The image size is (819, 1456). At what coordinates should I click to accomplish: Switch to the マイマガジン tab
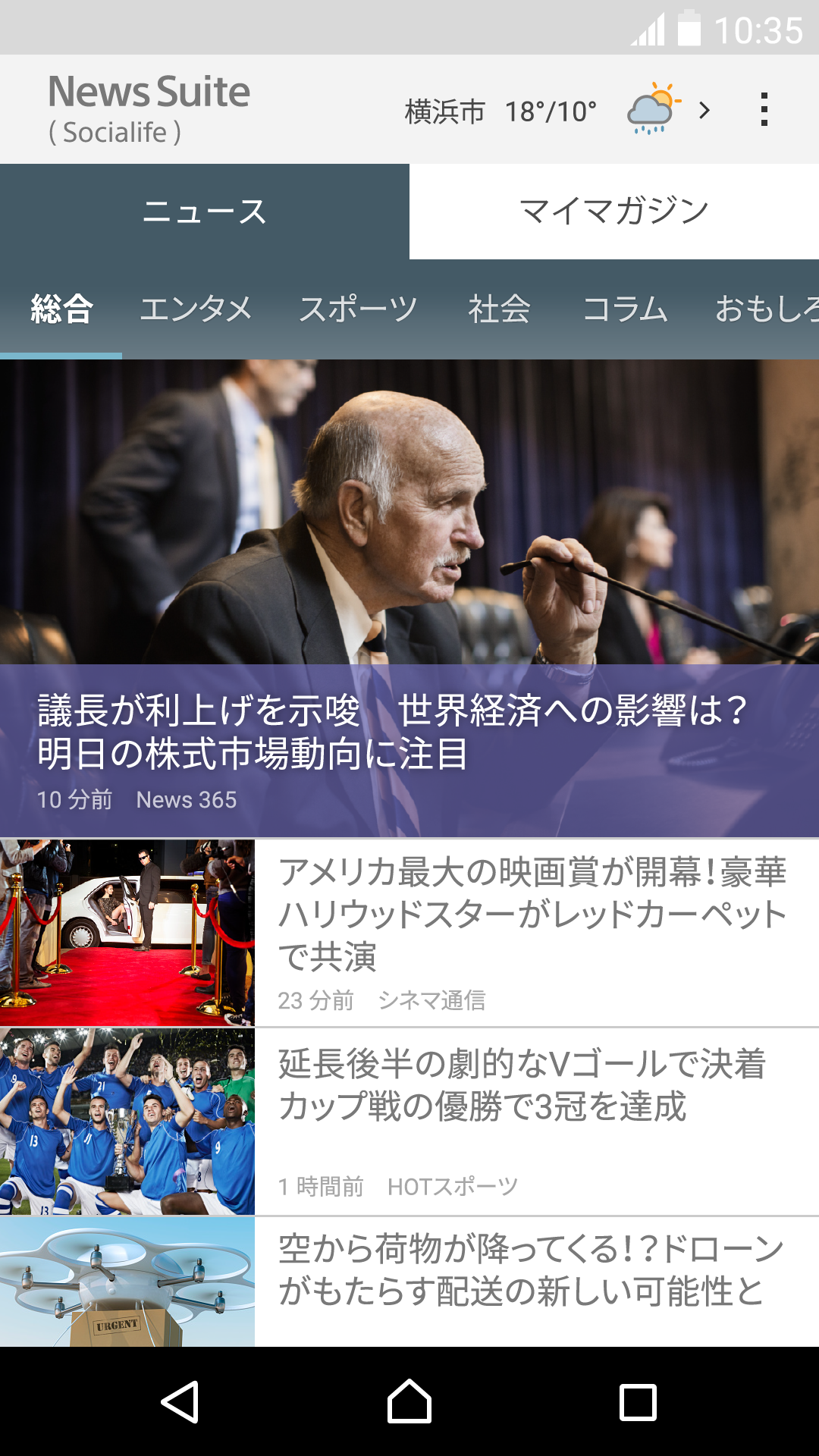tap(613, 212)
